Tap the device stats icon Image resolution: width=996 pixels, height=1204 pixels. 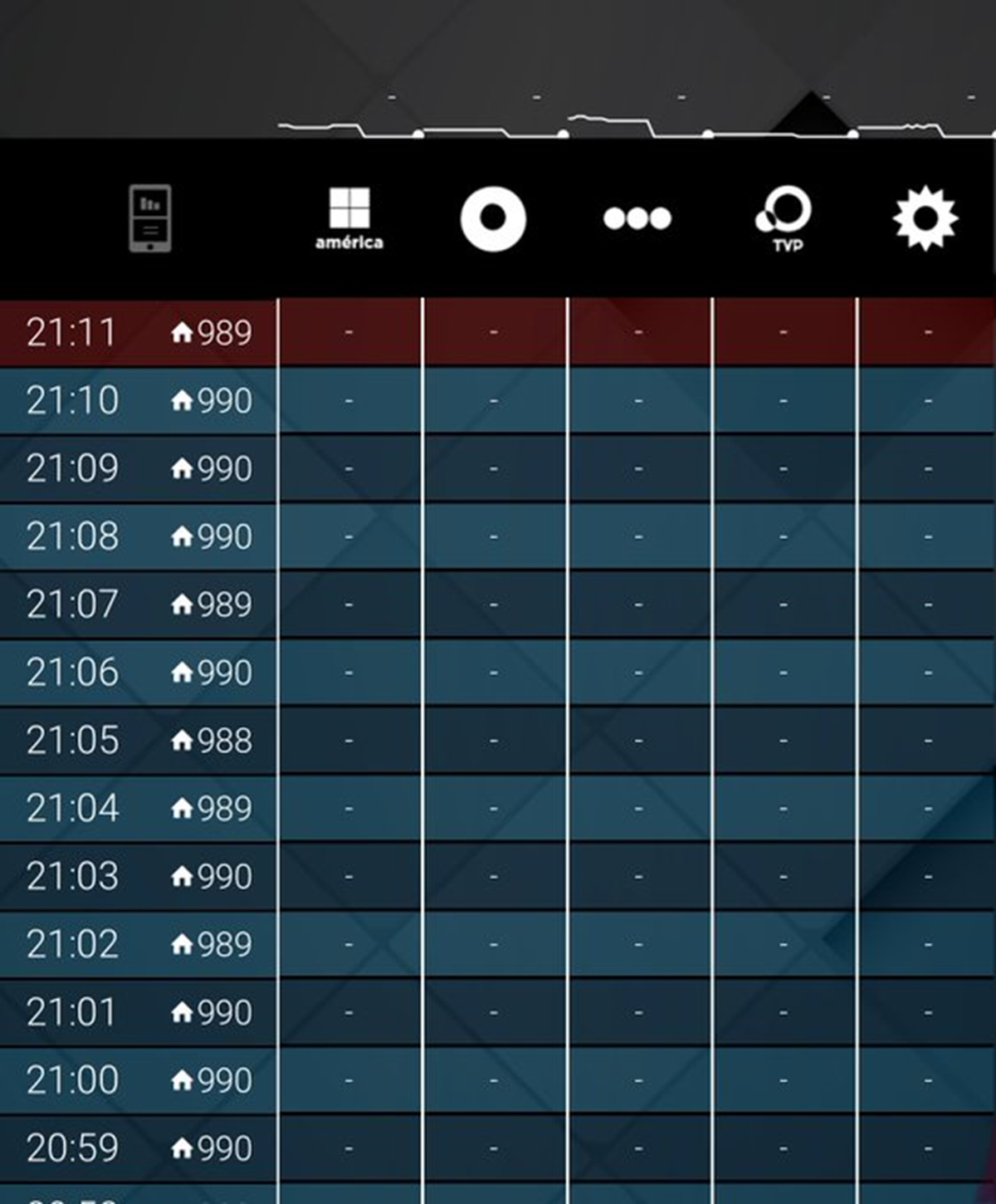pos(150,218)
